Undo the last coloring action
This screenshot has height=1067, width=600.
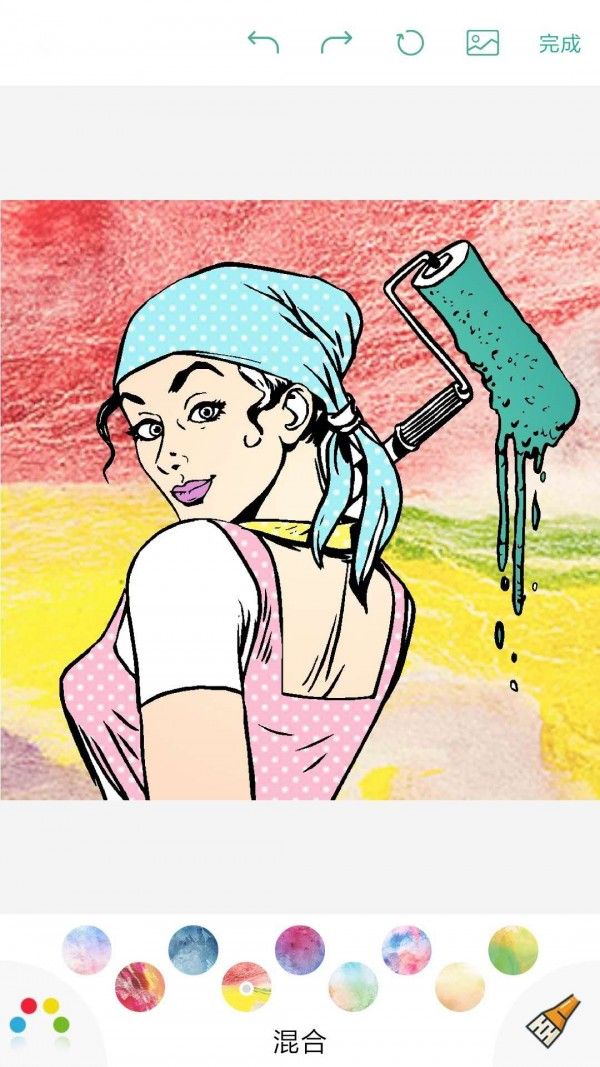pos(263,43)
